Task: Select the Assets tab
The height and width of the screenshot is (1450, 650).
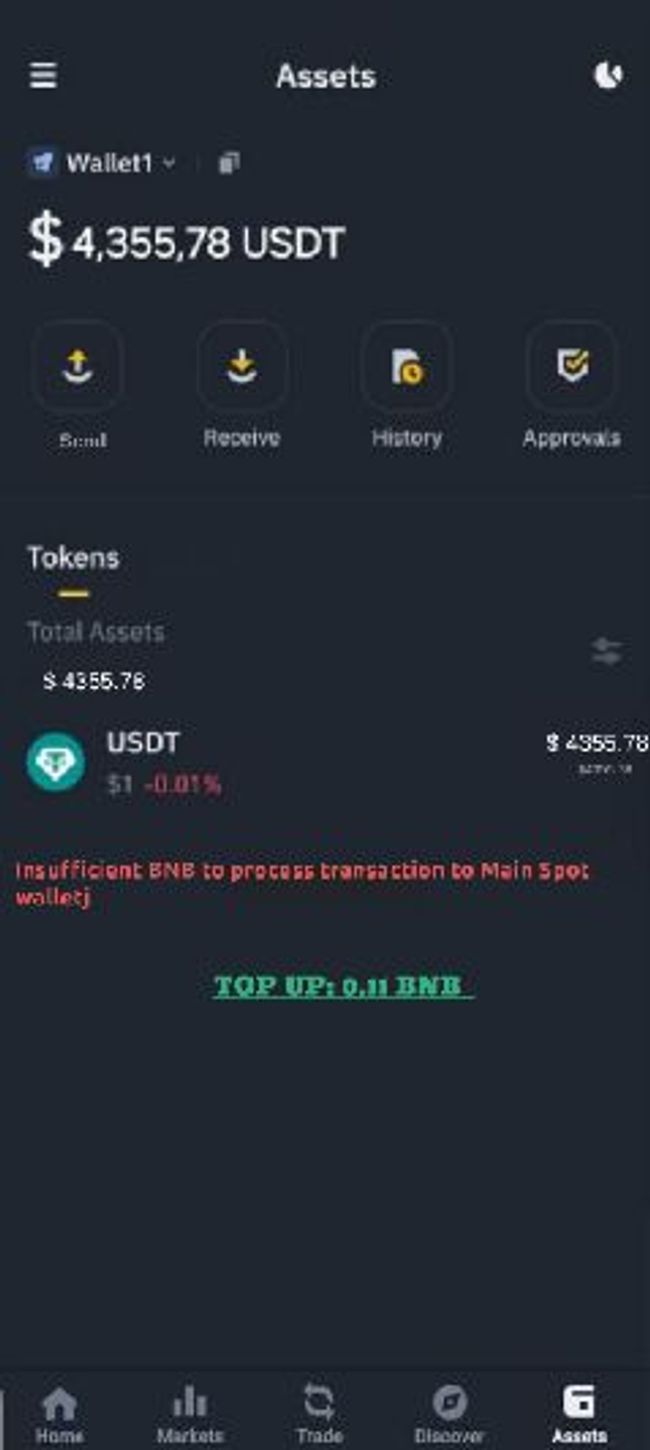Action: click(x=579, y=1413)
